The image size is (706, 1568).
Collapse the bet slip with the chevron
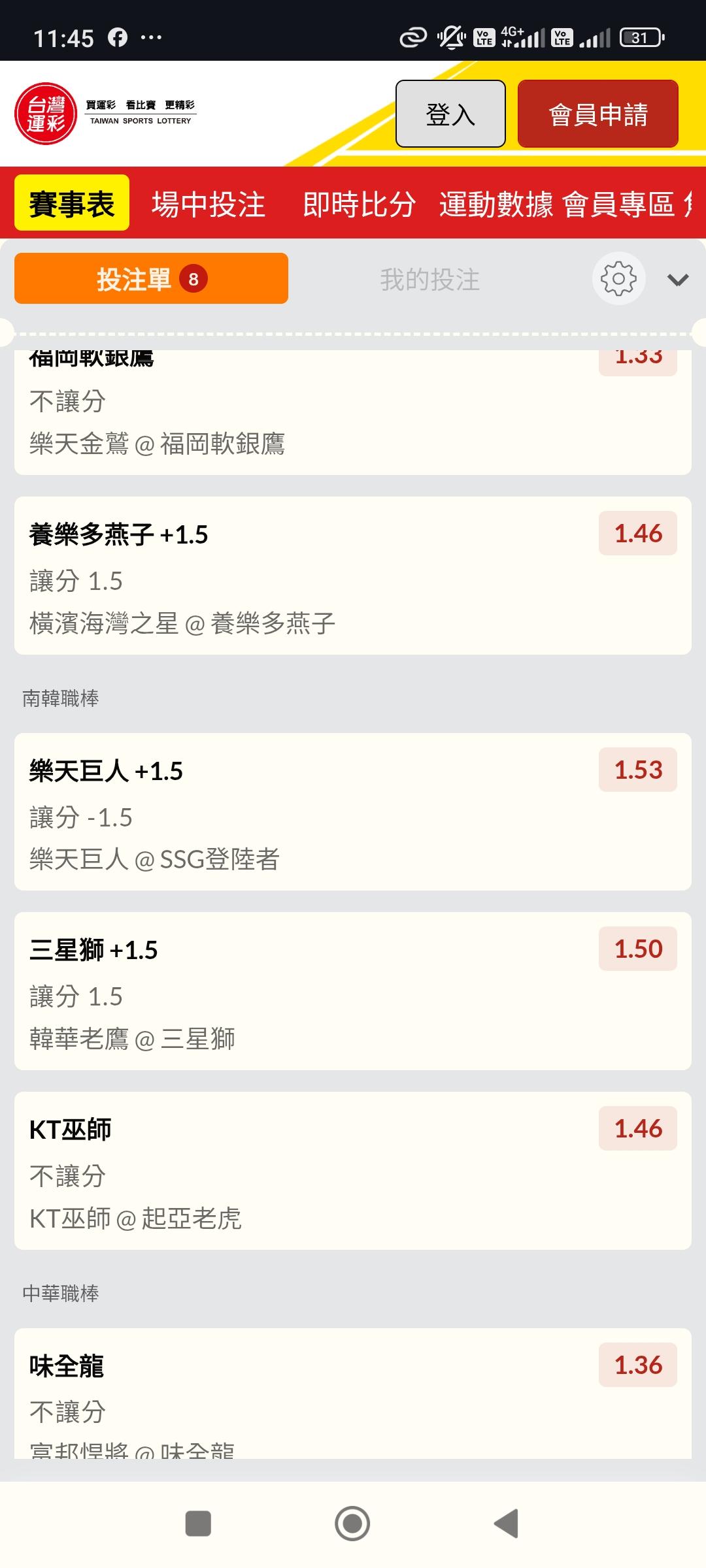pyautogui.click(x=678, y=280)
